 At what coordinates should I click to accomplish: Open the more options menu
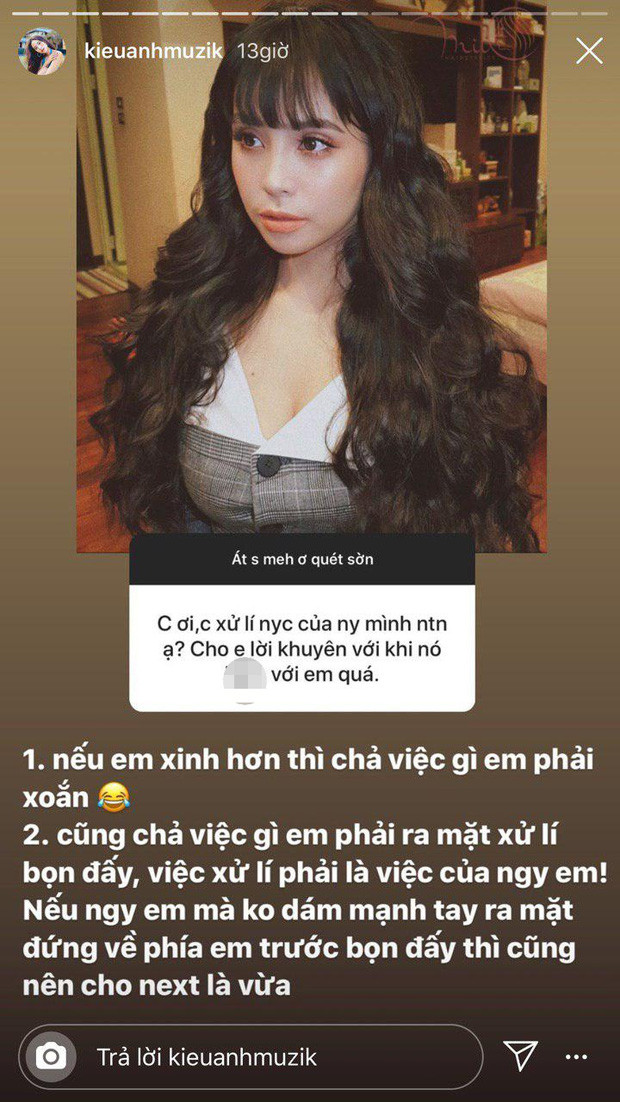tap(577, 1056)
